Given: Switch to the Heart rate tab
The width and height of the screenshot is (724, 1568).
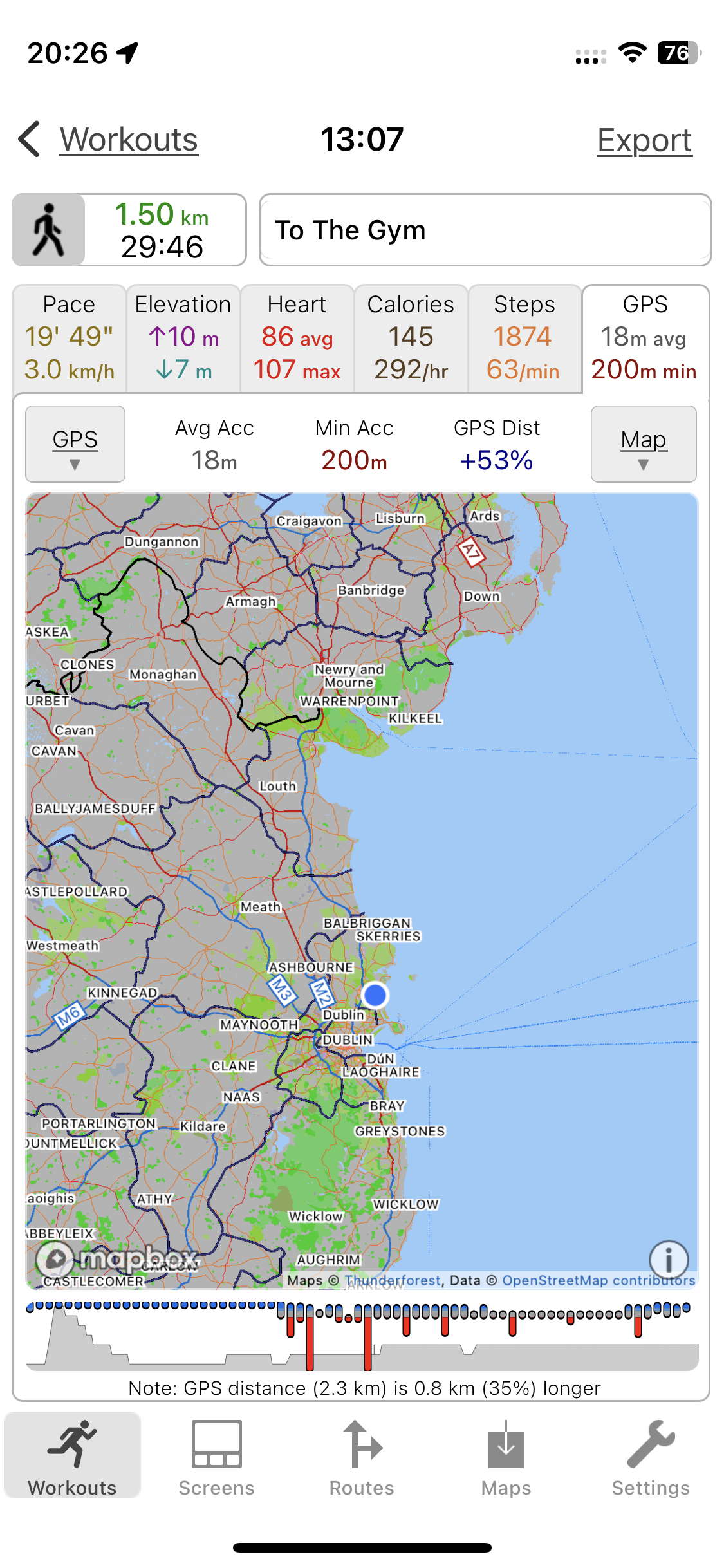Looking at the screenshot, I should pos(297,338).
